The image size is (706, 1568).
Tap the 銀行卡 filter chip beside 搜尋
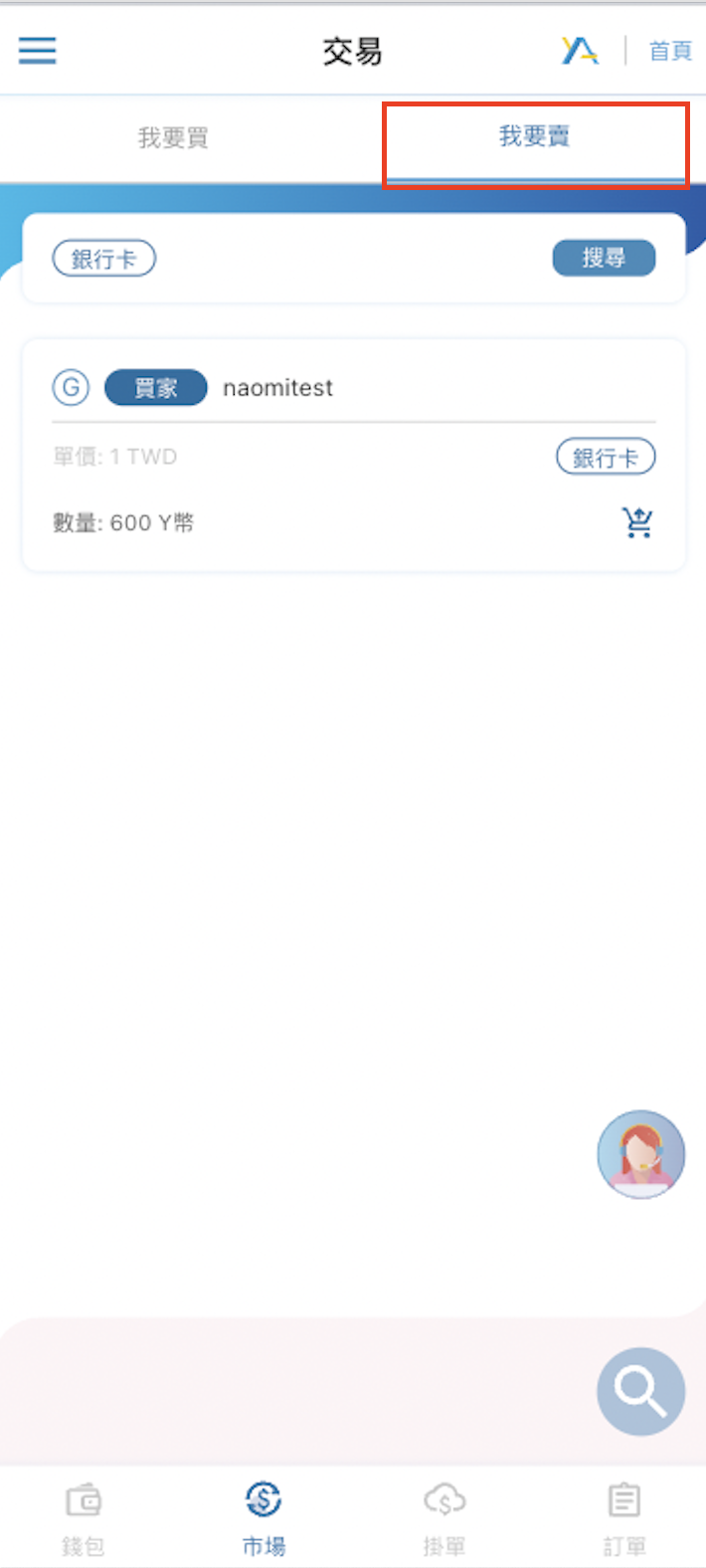(103, 259)
